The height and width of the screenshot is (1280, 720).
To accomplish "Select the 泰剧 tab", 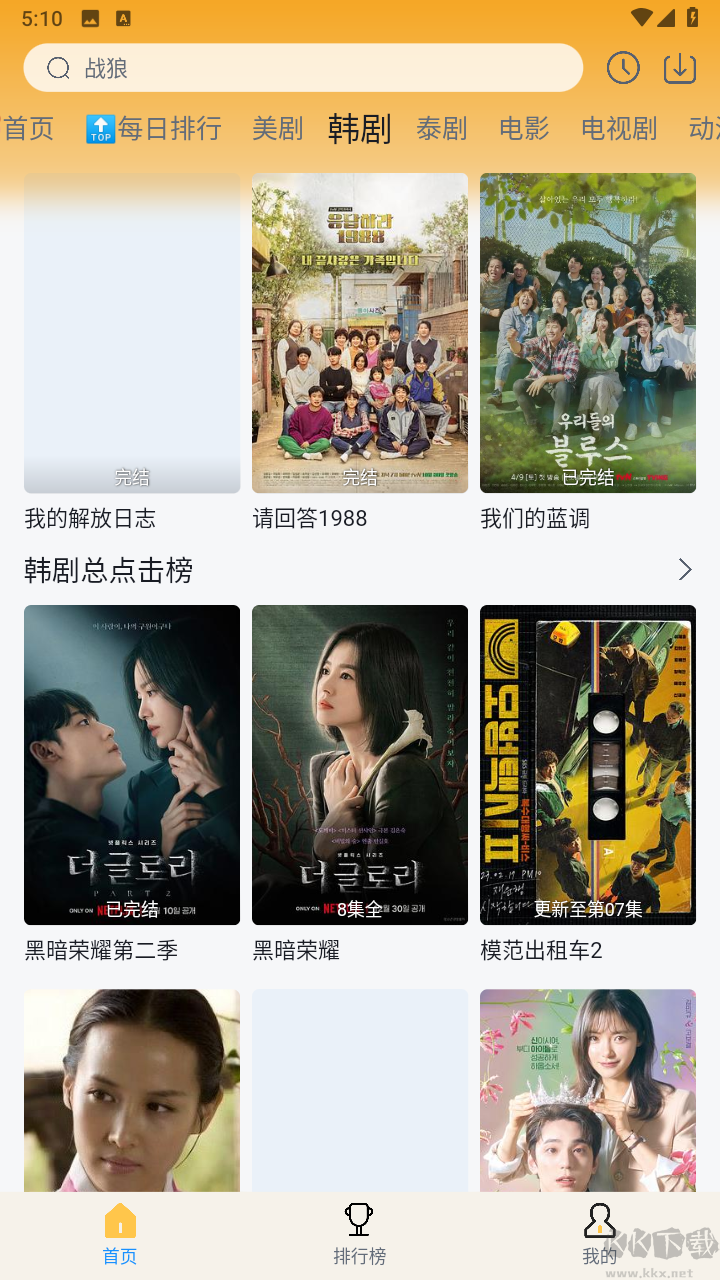I will click(x=441, y=129).
